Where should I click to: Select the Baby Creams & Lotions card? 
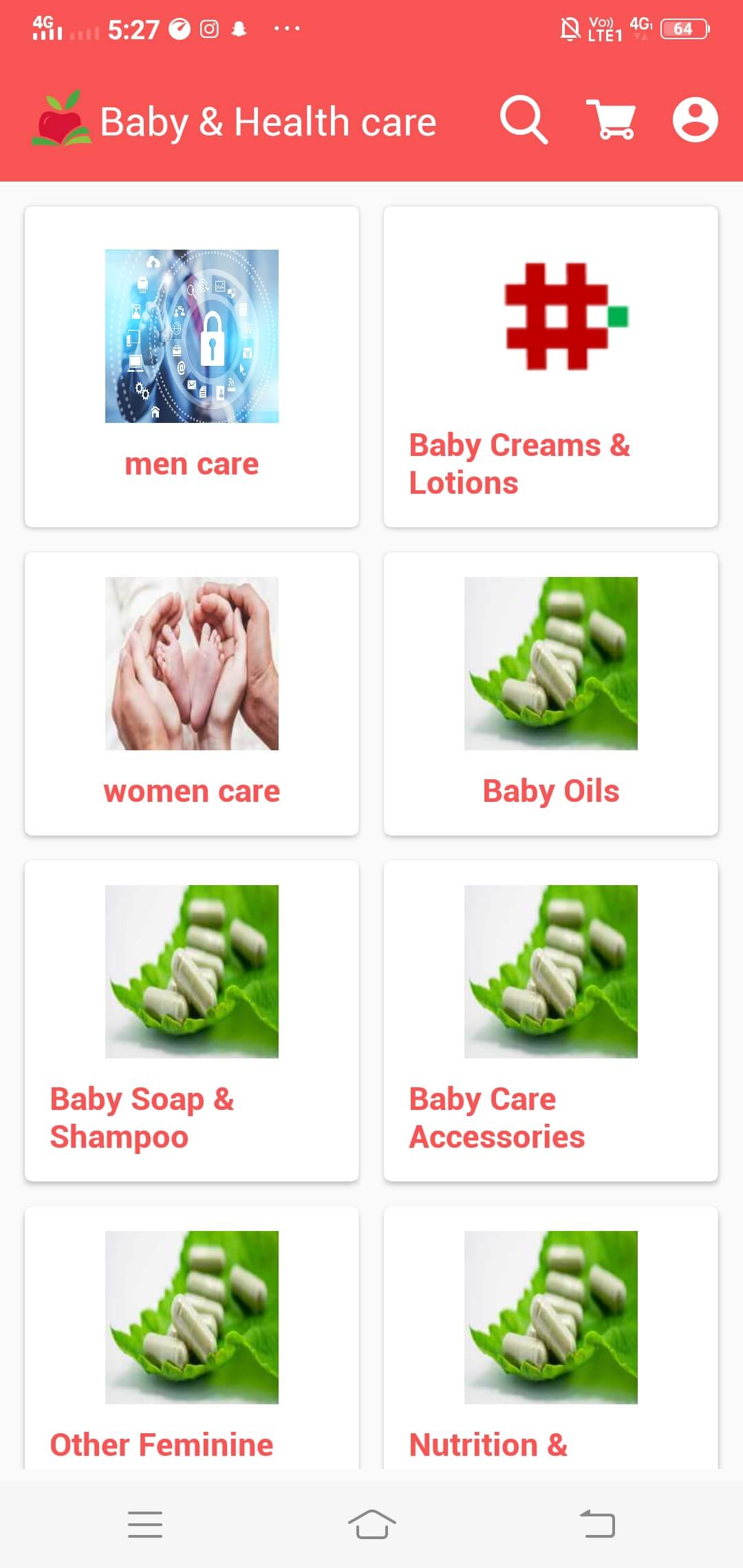(x=551, y=367)
